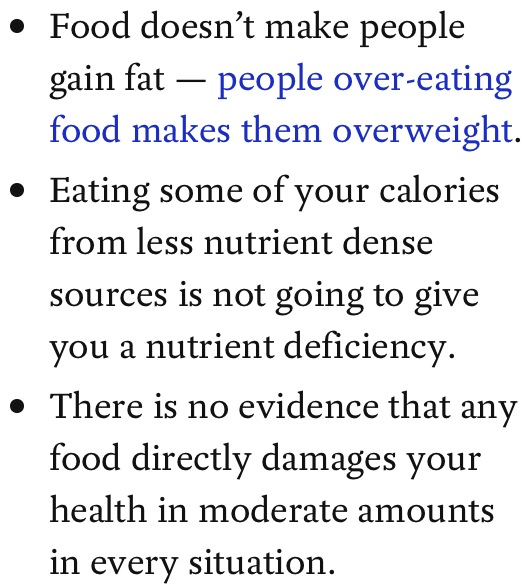Open the 'people over-eating food makes them overweight' link
The width and height of the screenshot is (529, 587).
[x=282, y=130]
